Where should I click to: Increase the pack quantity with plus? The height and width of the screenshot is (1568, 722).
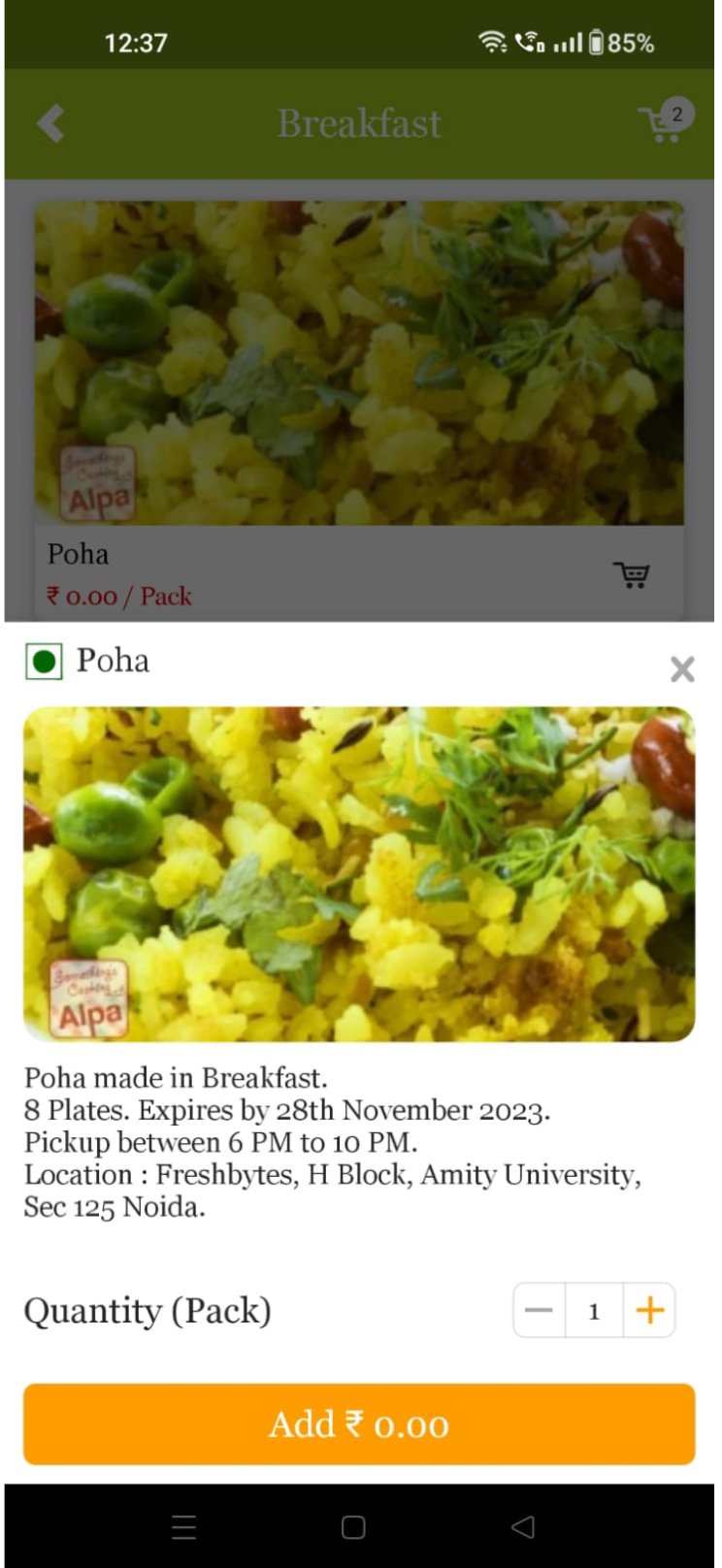click(649, 1311)
